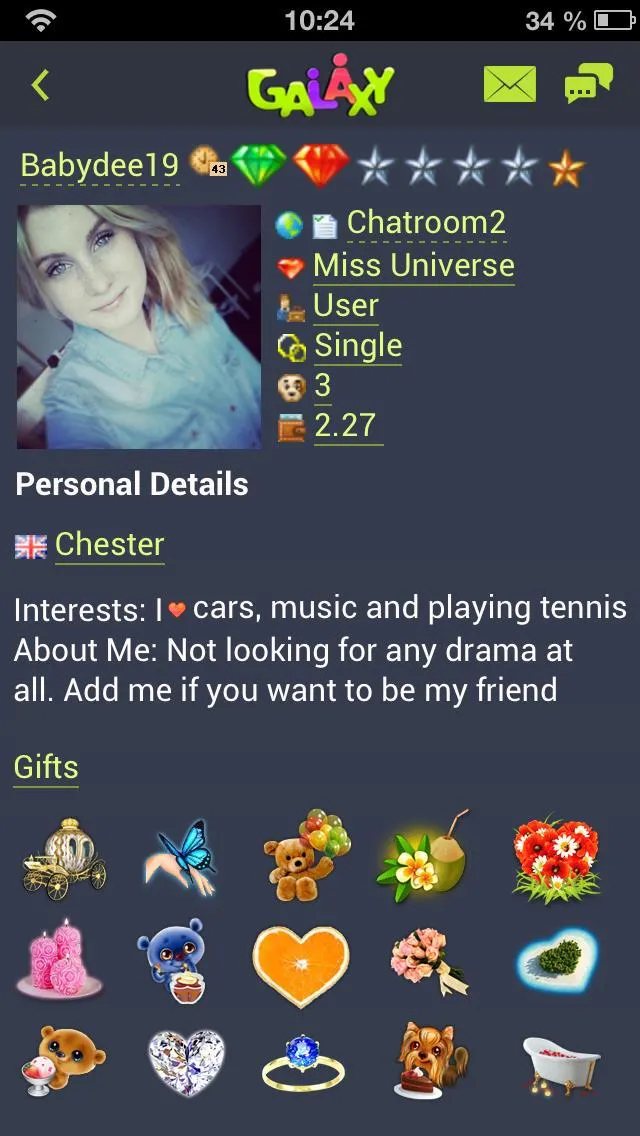Open the chat bubbles icon
The width and height of the screenshot is (640, 1136).
tap(588, 84)
